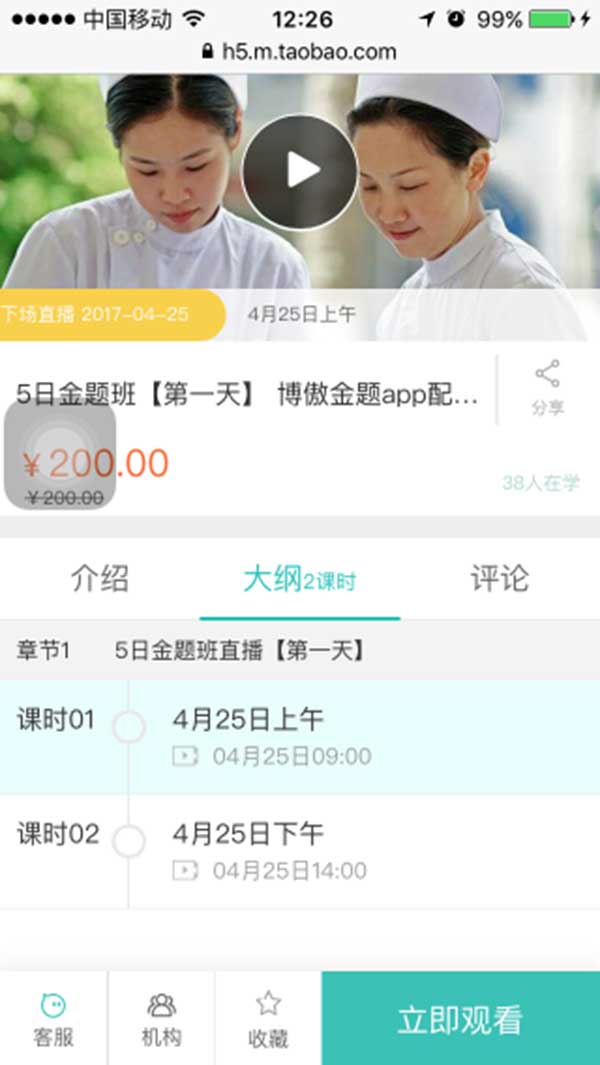This screenshot has width=600, height=1065.
Task: Tap the AssistiveTouch floating button
Action: (x=60, y=454)
